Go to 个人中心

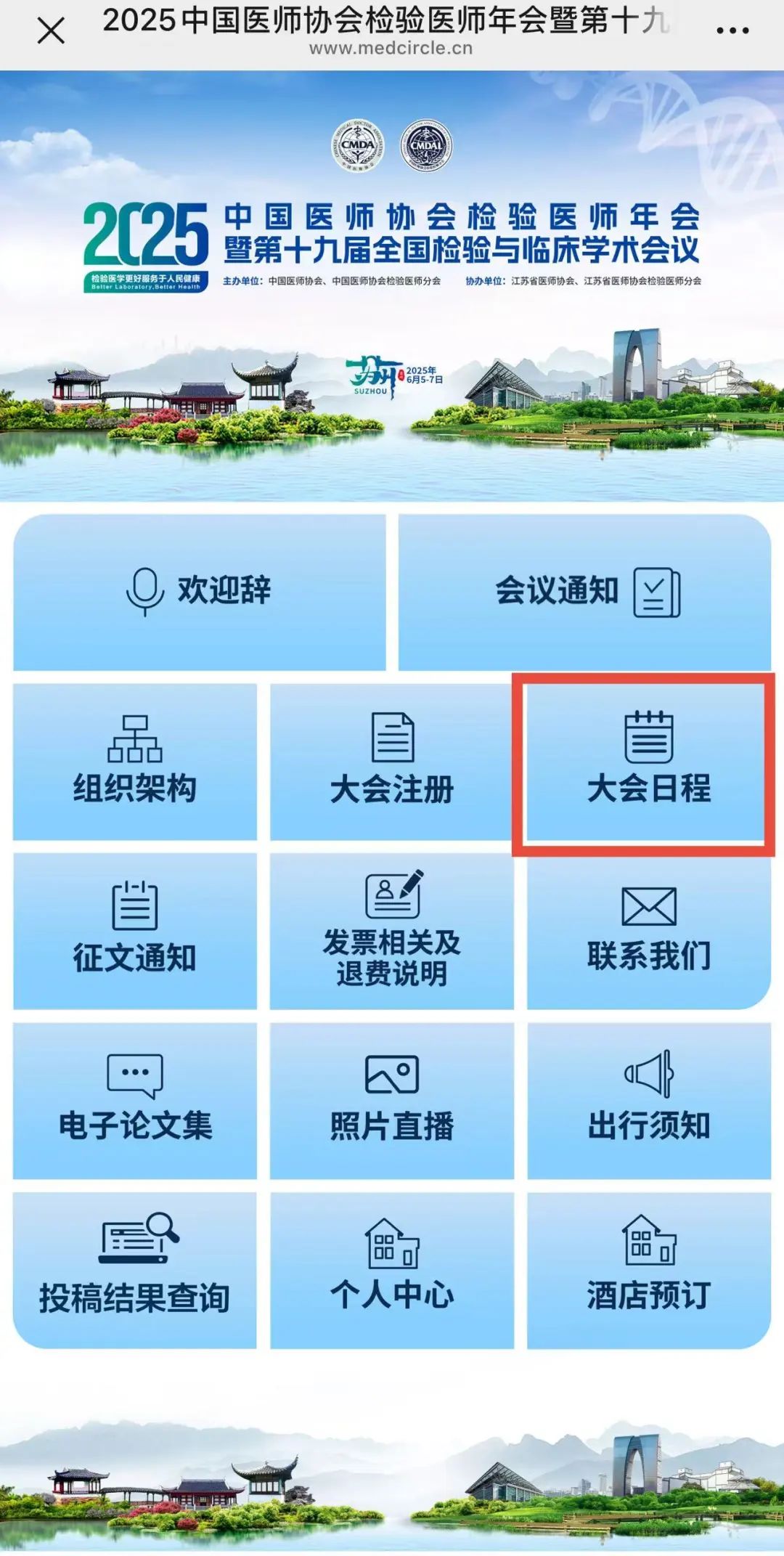[392, 1271]
